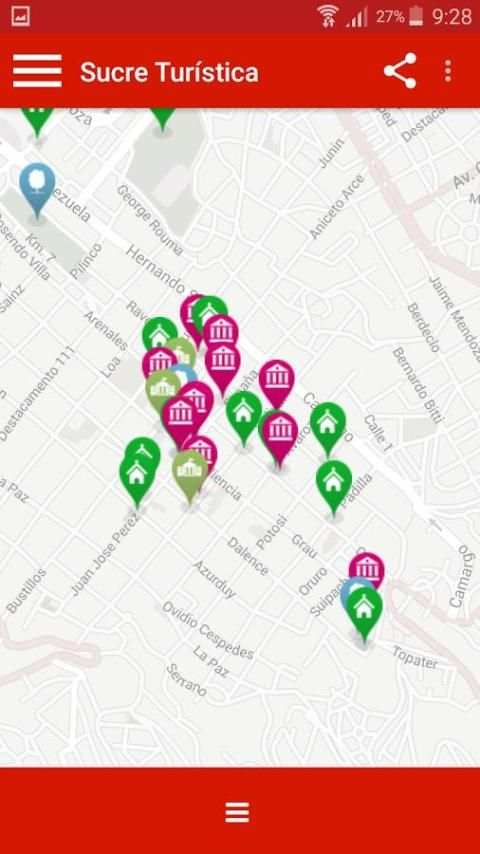The image size is (480, 854).
Task: Select the green church marker near Padilla
Action: [x=334, y=486]
